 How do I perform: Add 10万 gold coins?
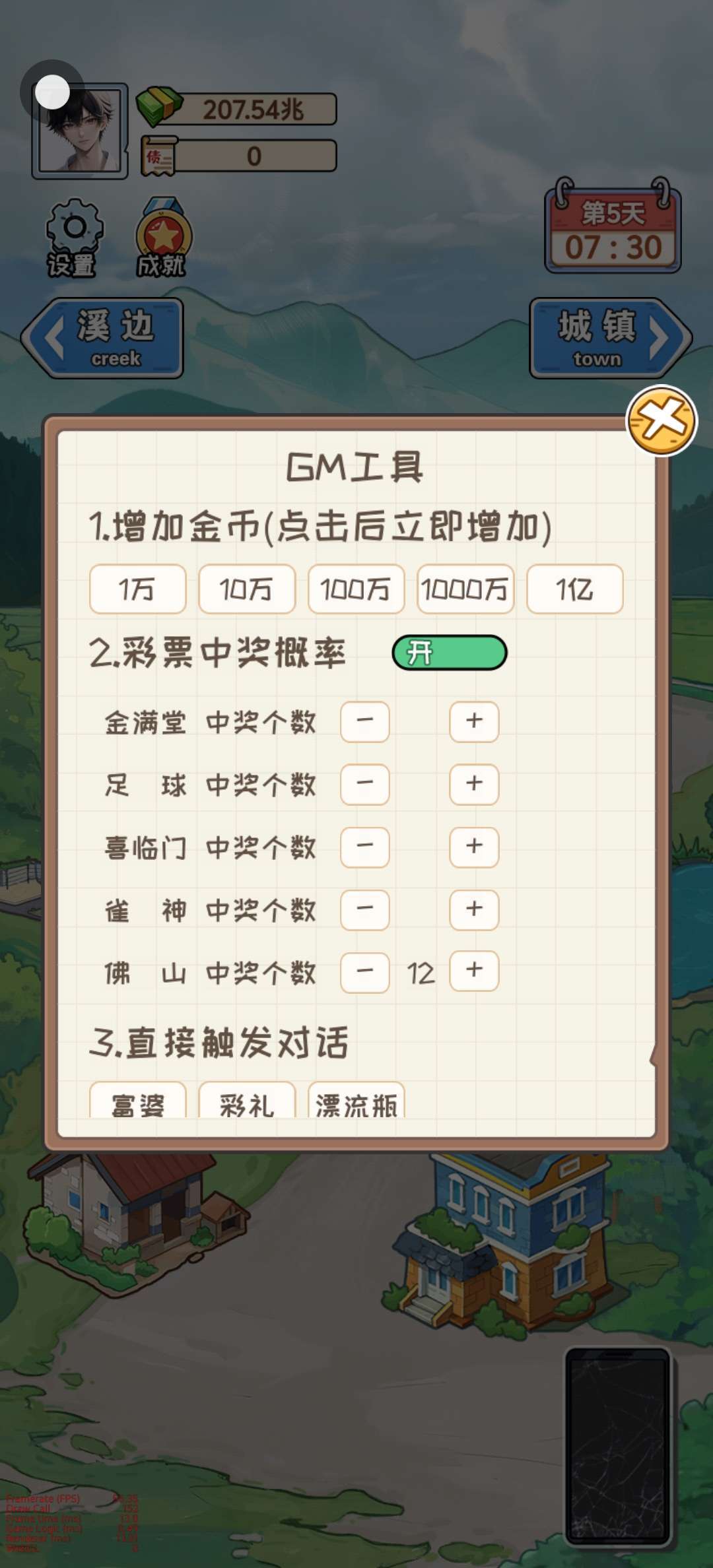pyautogui.click(x=246, y=589)
